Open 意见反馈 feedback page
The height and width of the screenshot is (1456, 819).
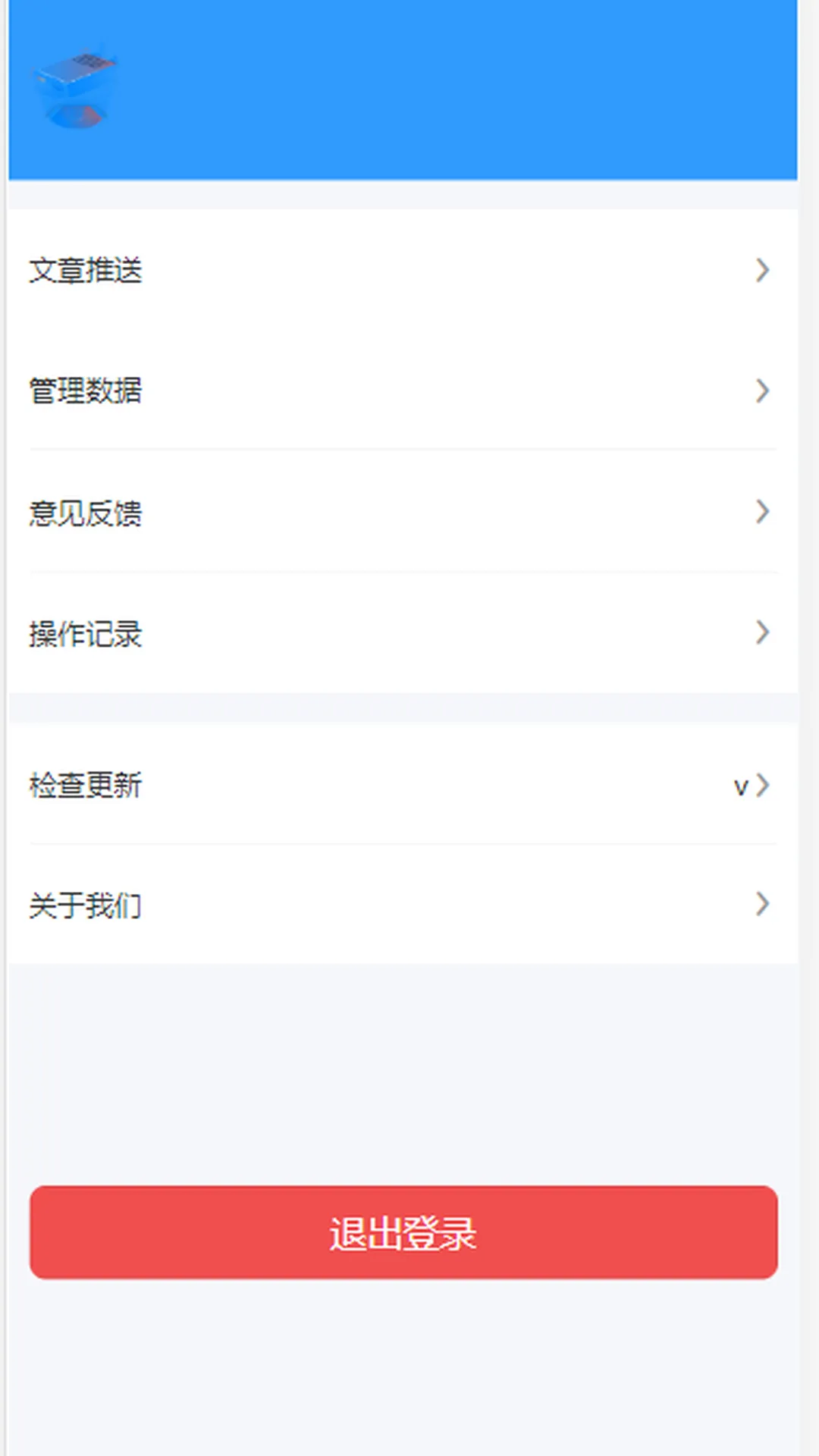(x=84, y=513)
